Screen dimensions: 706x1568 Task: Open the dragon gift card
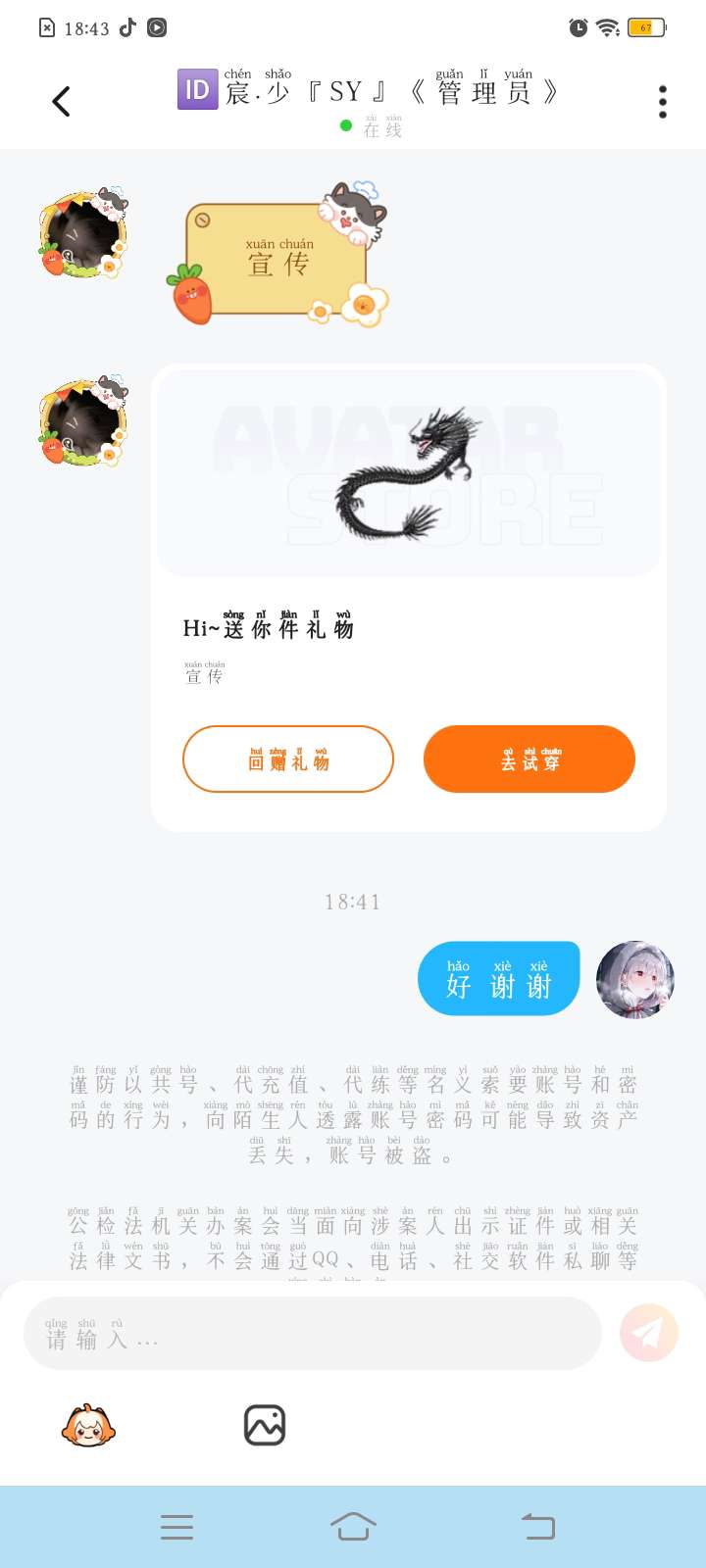409,475
